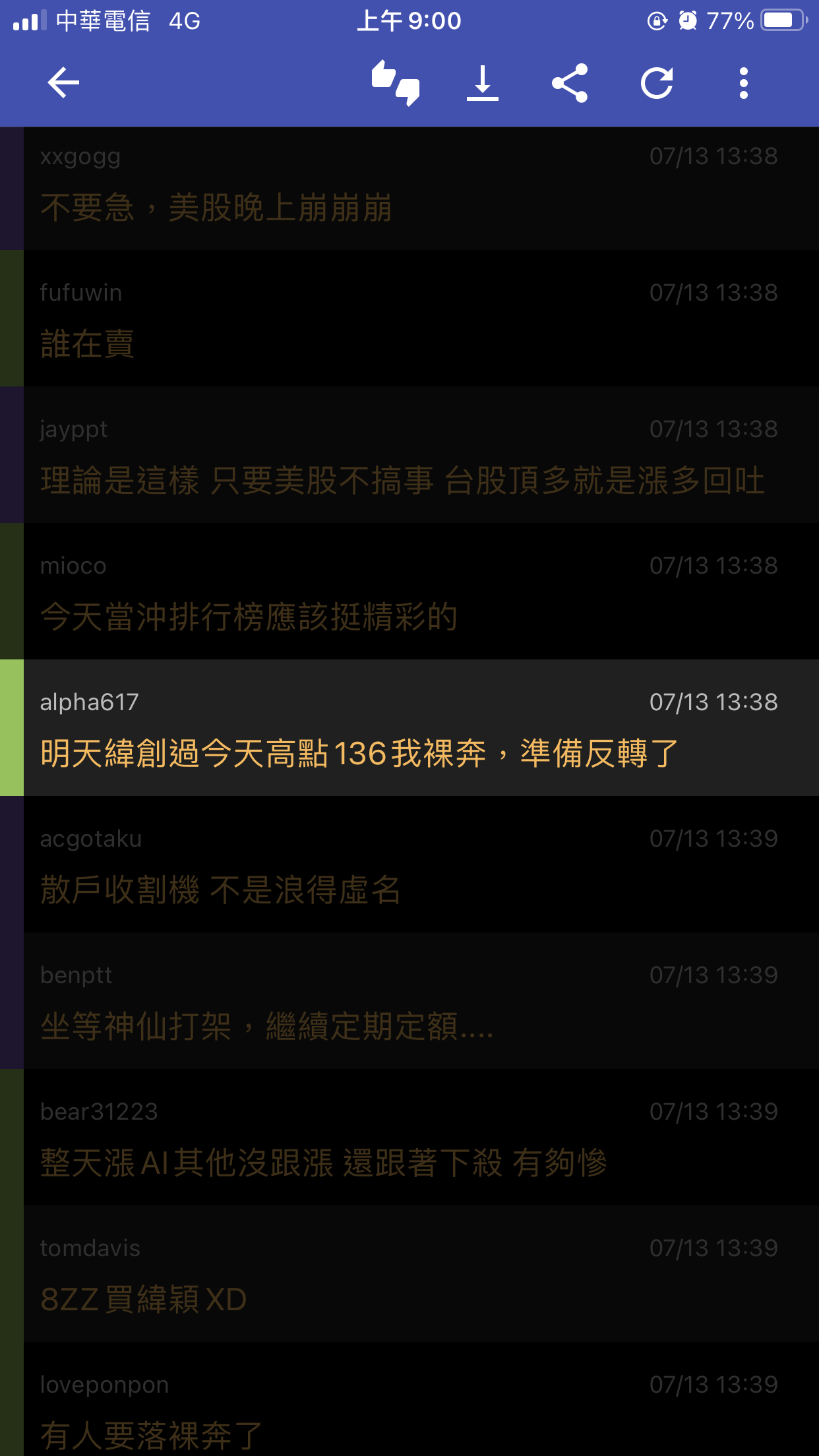Open the thumbs up/down push icon
This screenshot has width=819, height=1456.
point(396,83)
